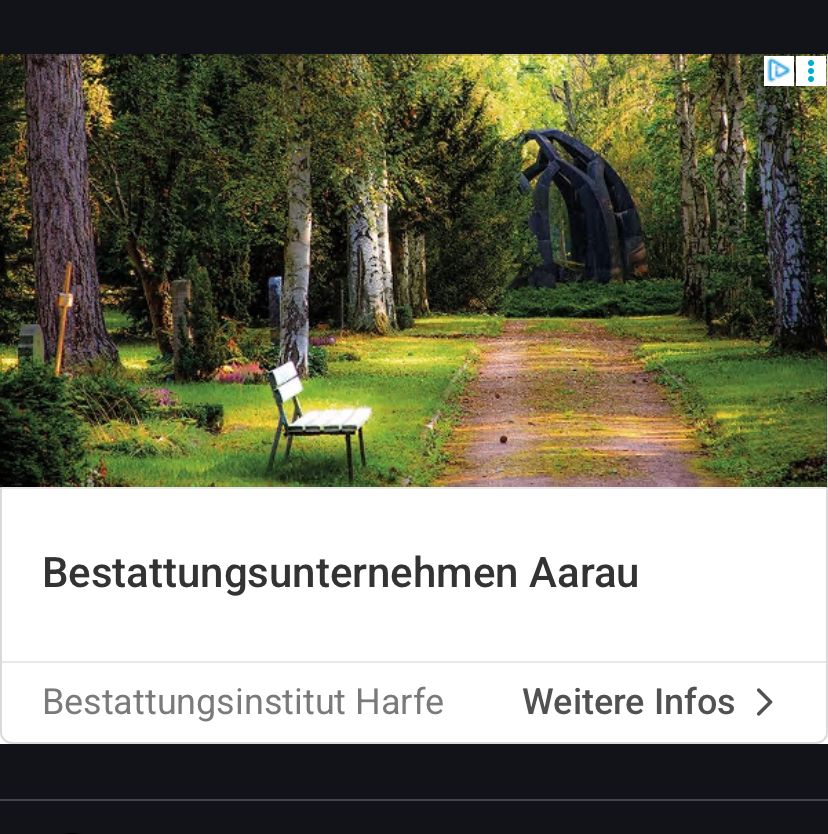Open the cemetery park ad image

(413, 270)
